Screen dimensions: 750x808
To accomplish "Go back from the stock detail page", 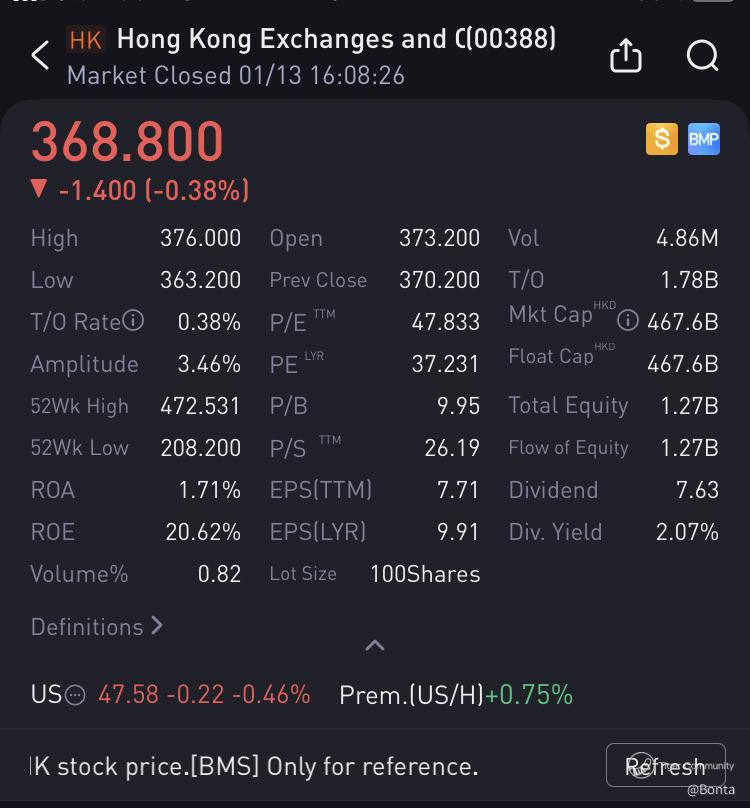I will (x=40, y=56).
